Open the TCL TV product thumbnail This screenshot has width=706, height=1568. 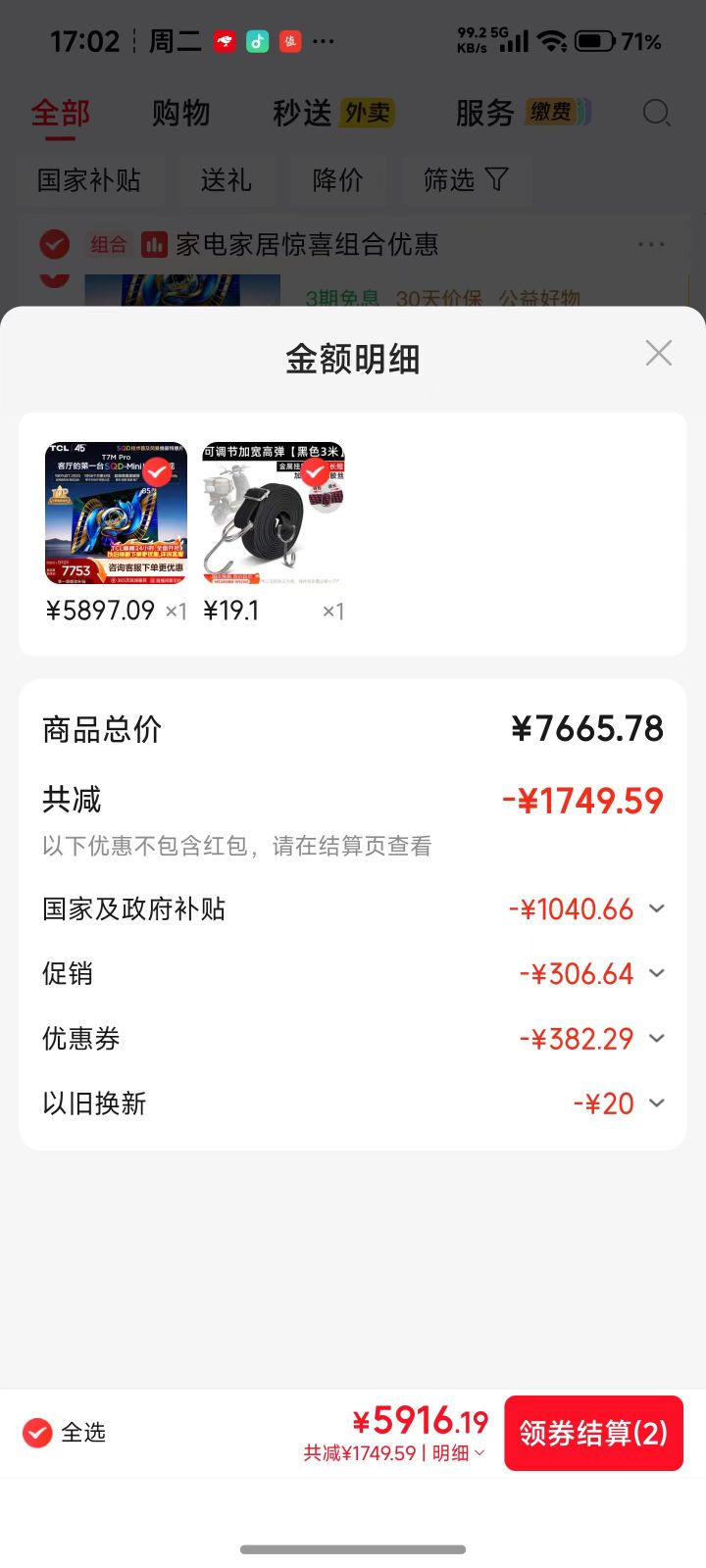coord(116,514)
